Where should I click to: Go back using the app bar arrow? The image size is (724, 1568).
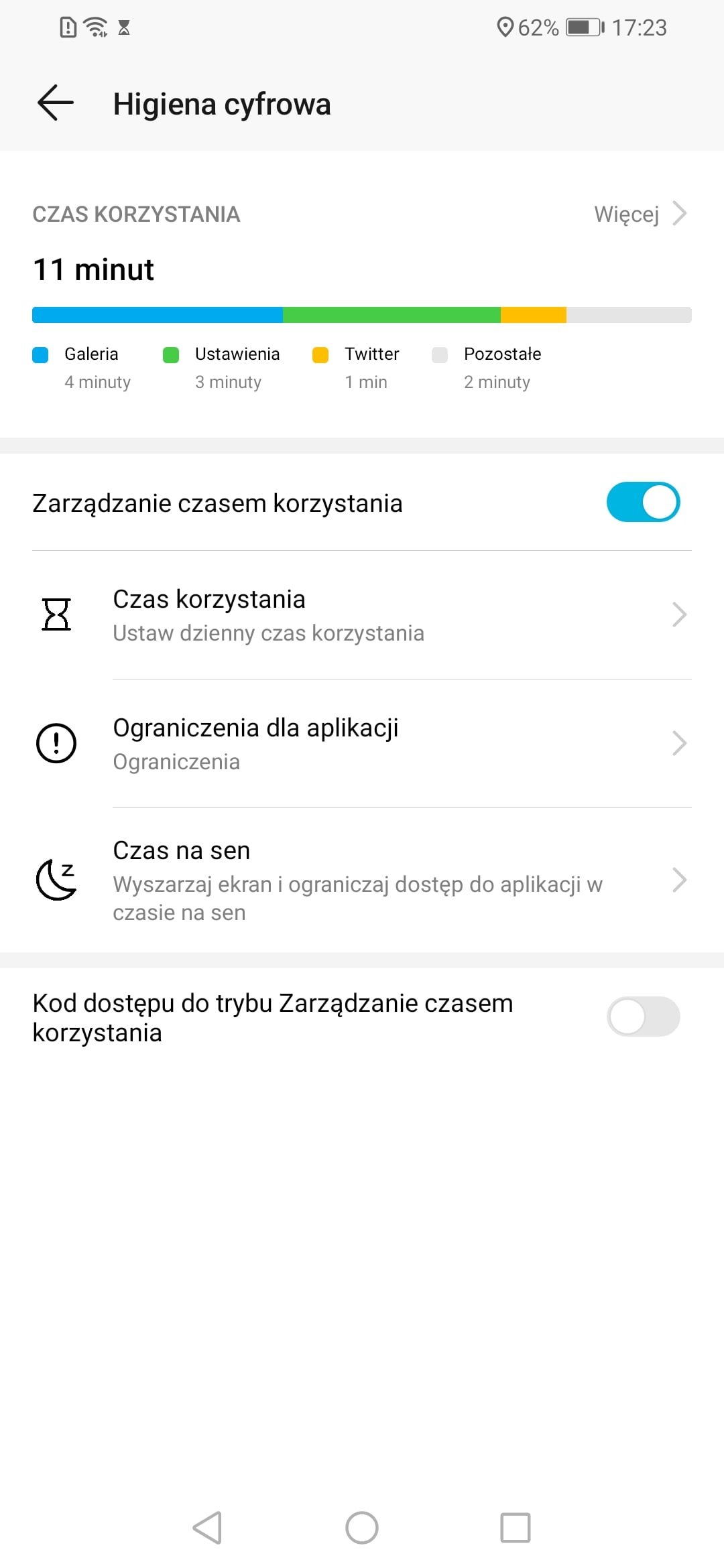56,103
